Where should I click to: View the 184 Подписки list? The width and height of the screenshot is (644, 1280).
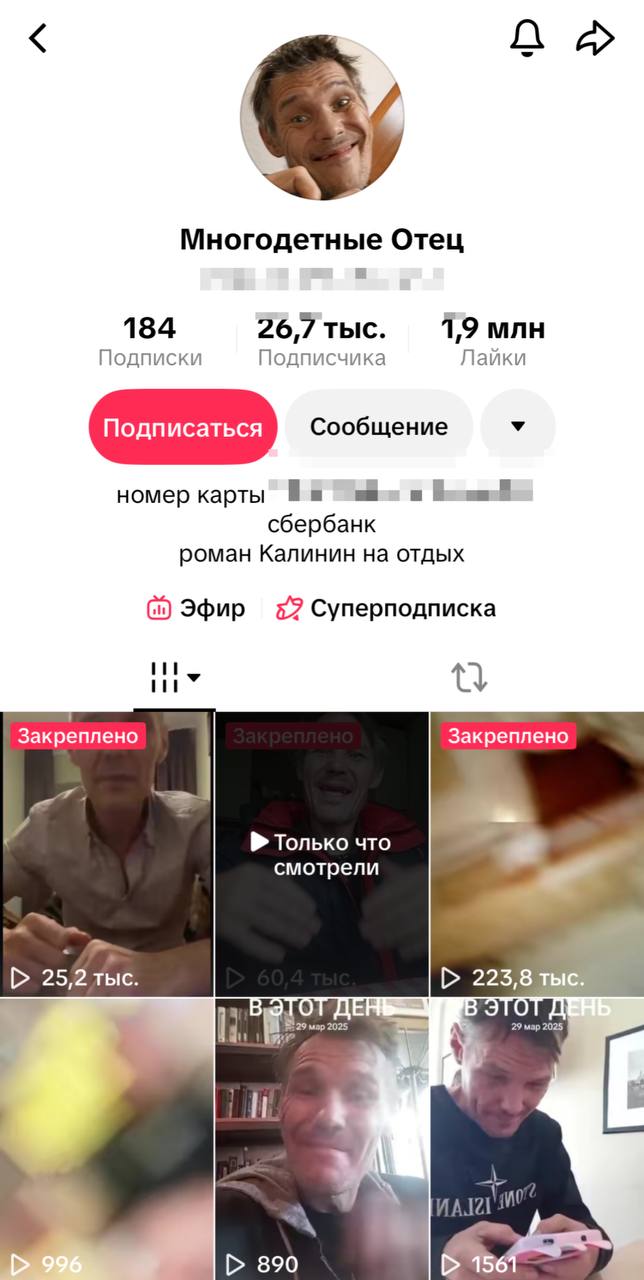coord(150,341)
